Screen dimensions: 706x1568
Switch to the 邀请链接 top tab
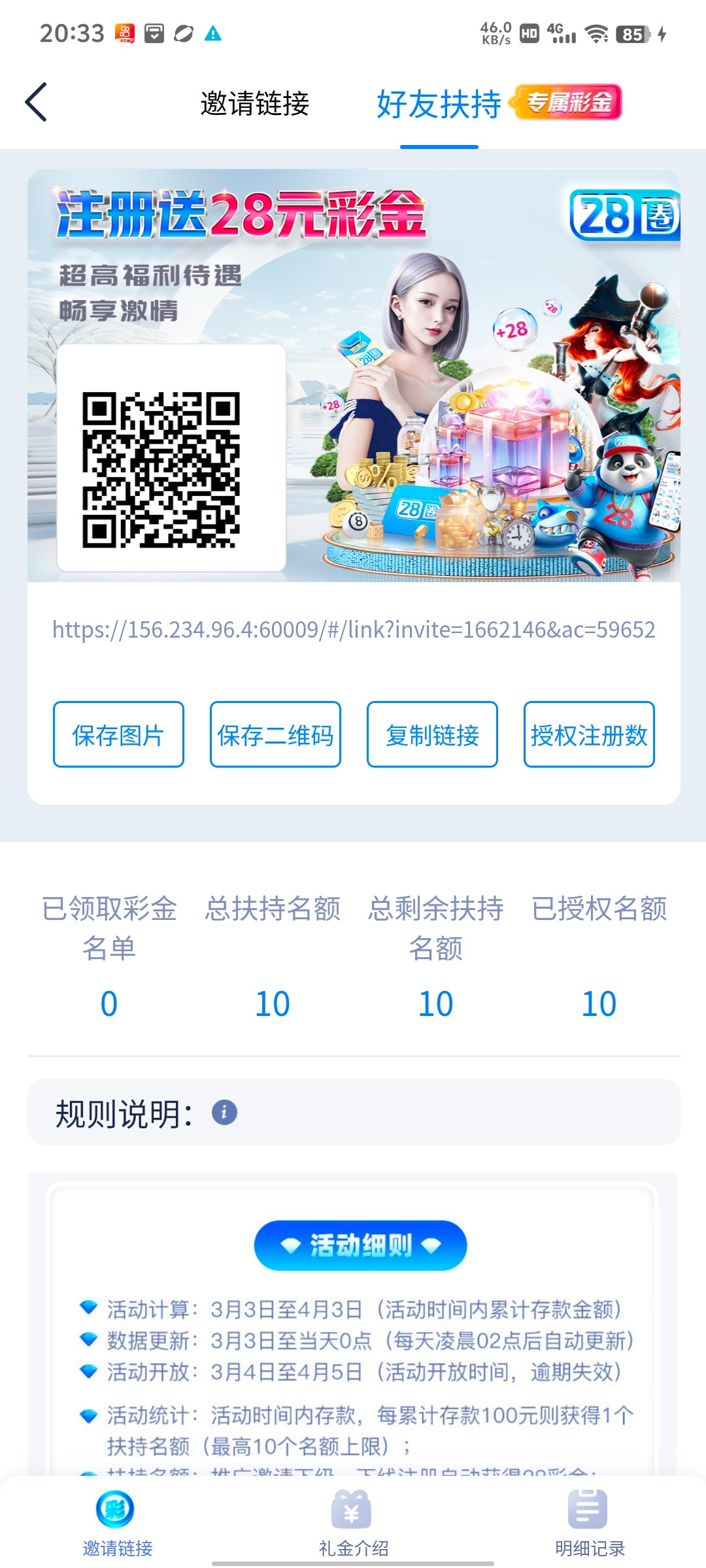click(x=255, y=104)
